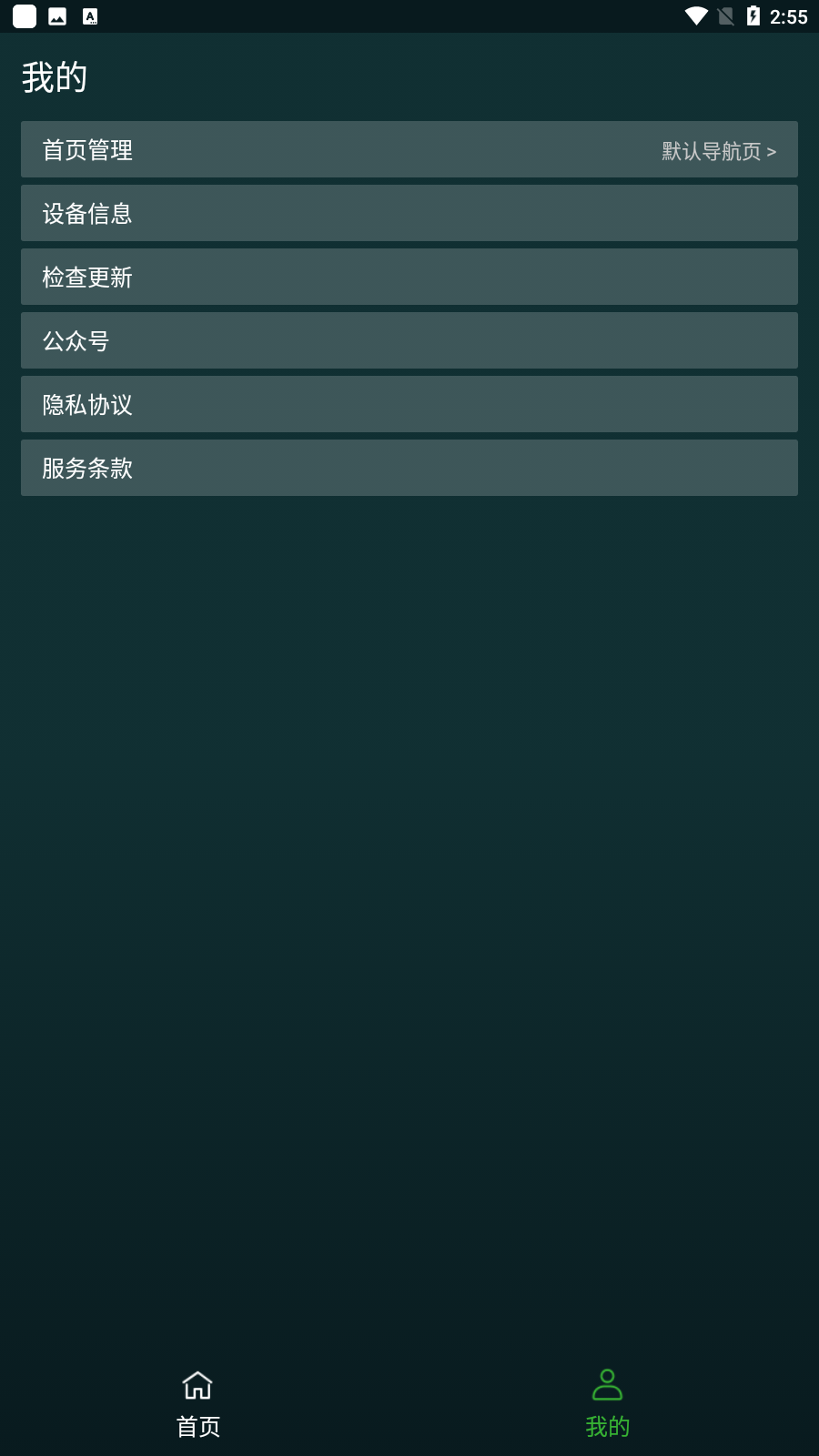Switch to the 首页 tab
Screen dimensions: 819x1456
point(197,1404)
